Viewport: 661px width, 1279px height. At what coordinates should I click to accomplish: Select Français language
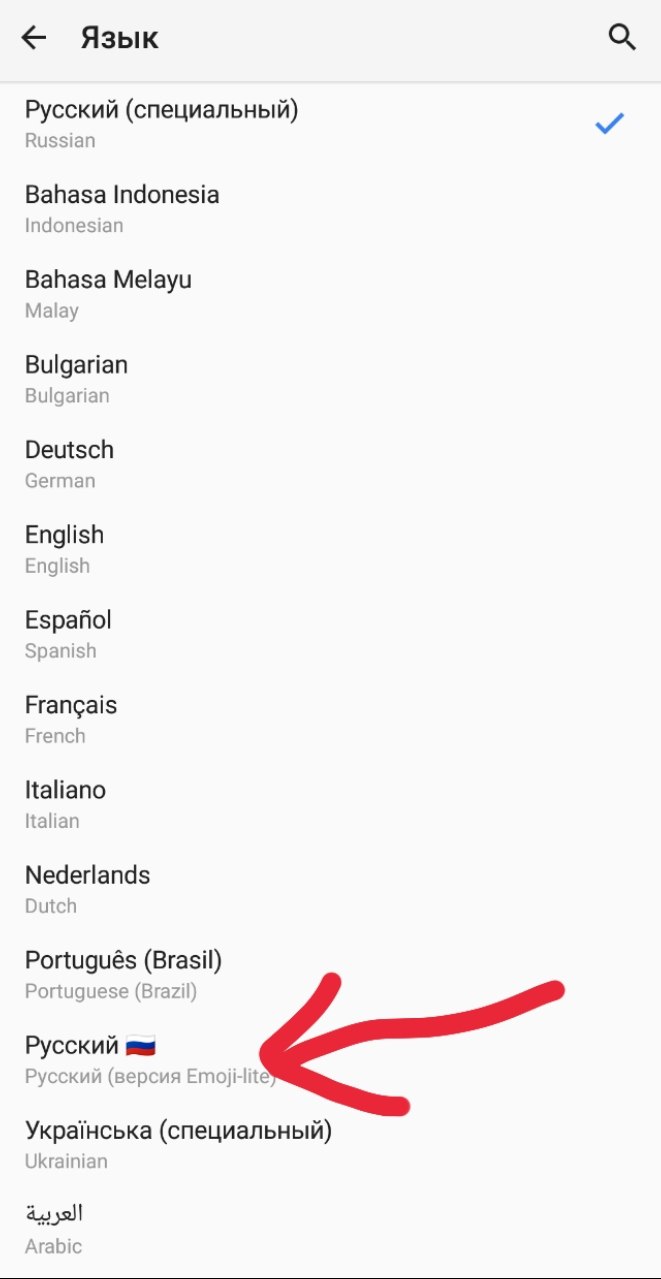click(330, 719)
